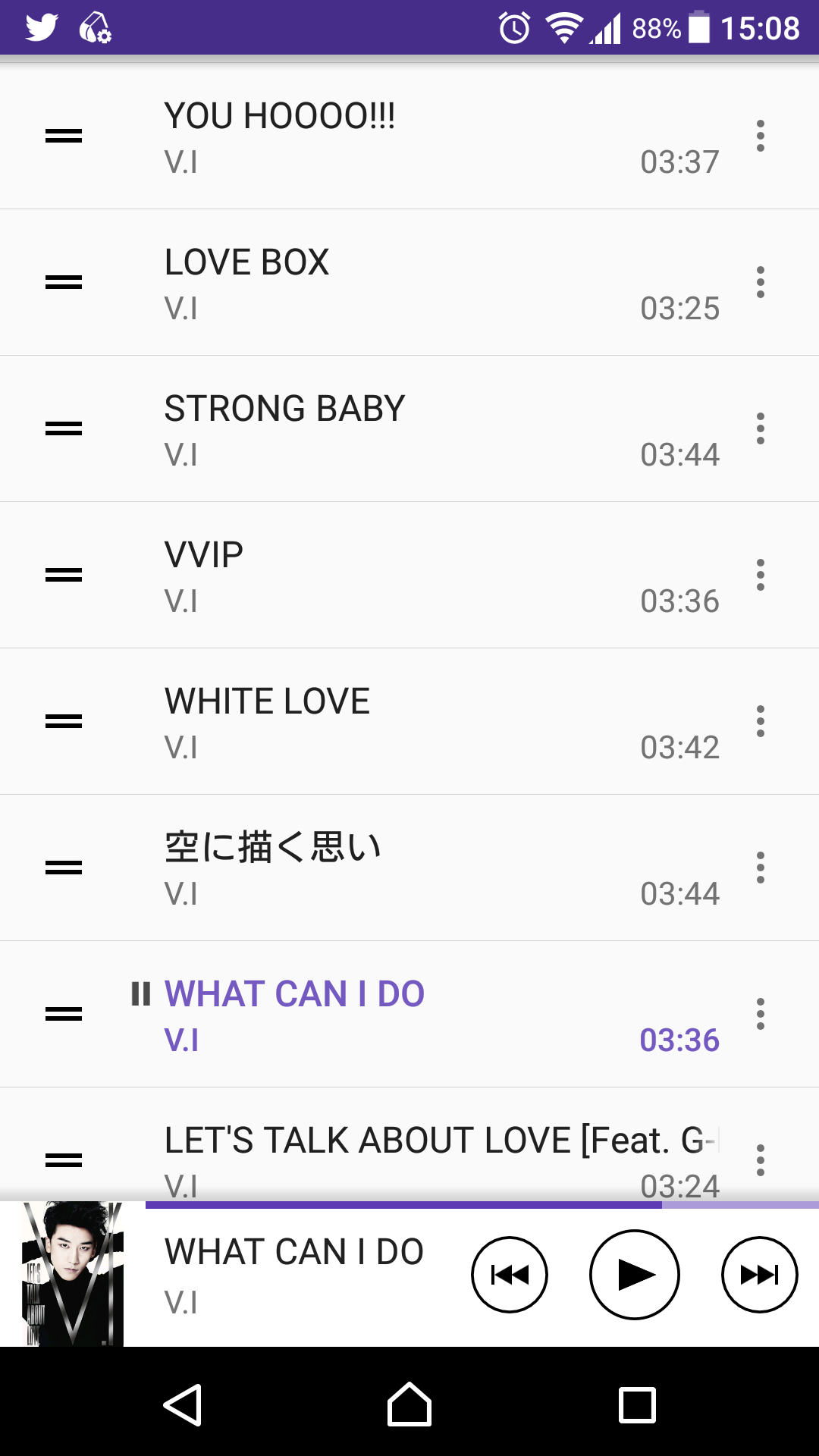Screen dimensions: 819x1456
Task: Tap the drag handle beside STRONG BABY
Action: coord(64,428)
